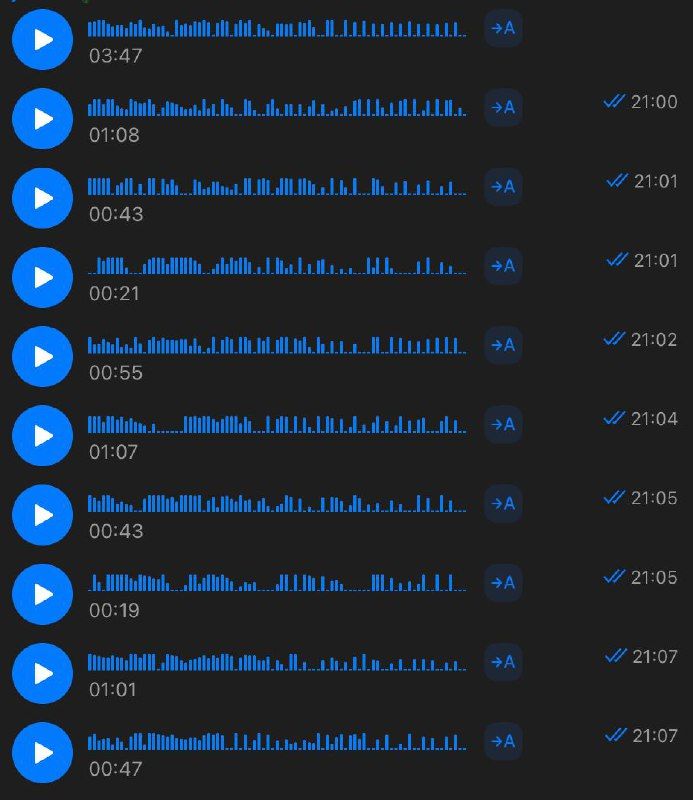Screen dimensions: 693x800
Task: Transcribe the 00:47 voice message
Action: 503,741
